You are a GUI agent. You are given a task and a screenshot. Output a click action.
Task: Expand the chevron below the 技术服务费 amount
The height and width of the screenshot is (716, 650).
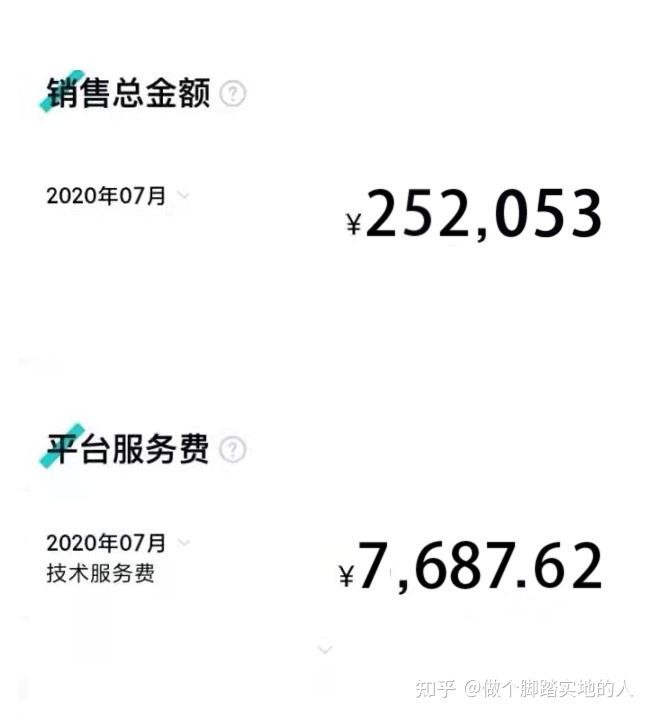324,650
